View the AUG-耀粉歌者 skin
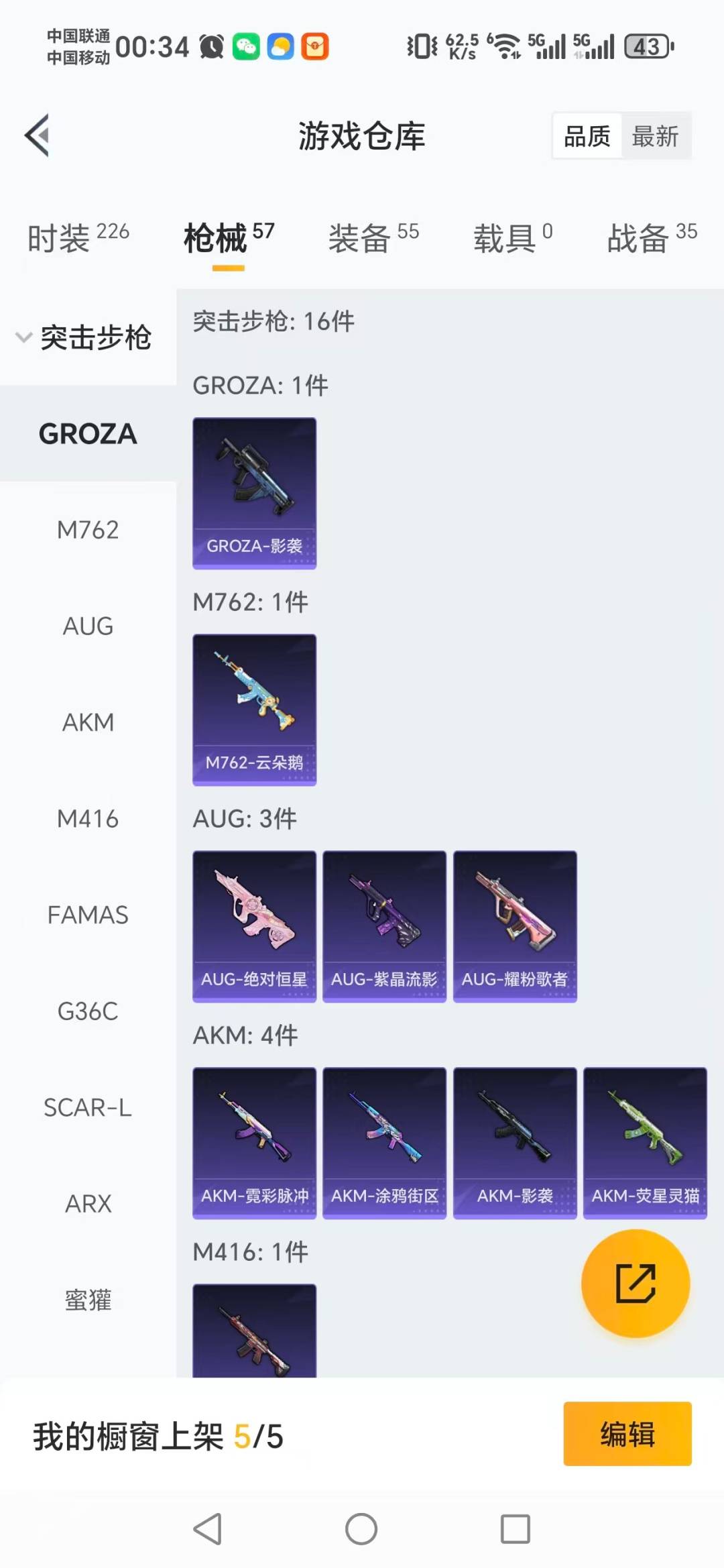The height and width of the screenshot is (1568, 724). click(515, 926)
